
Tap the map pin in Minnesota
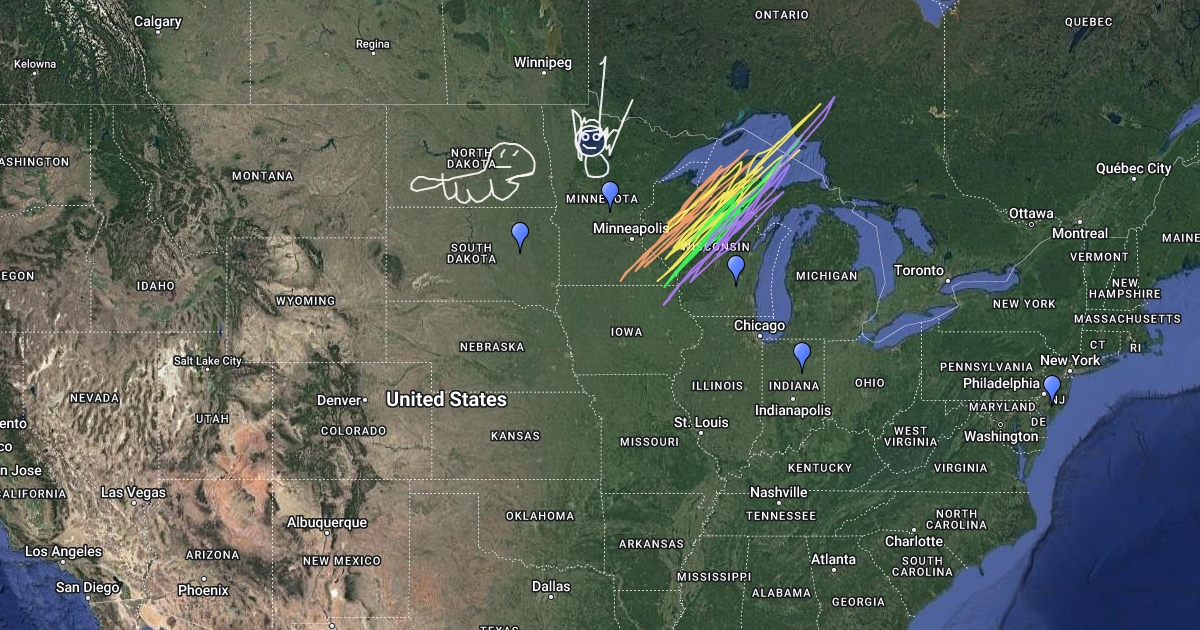click(x=610, y=192)
